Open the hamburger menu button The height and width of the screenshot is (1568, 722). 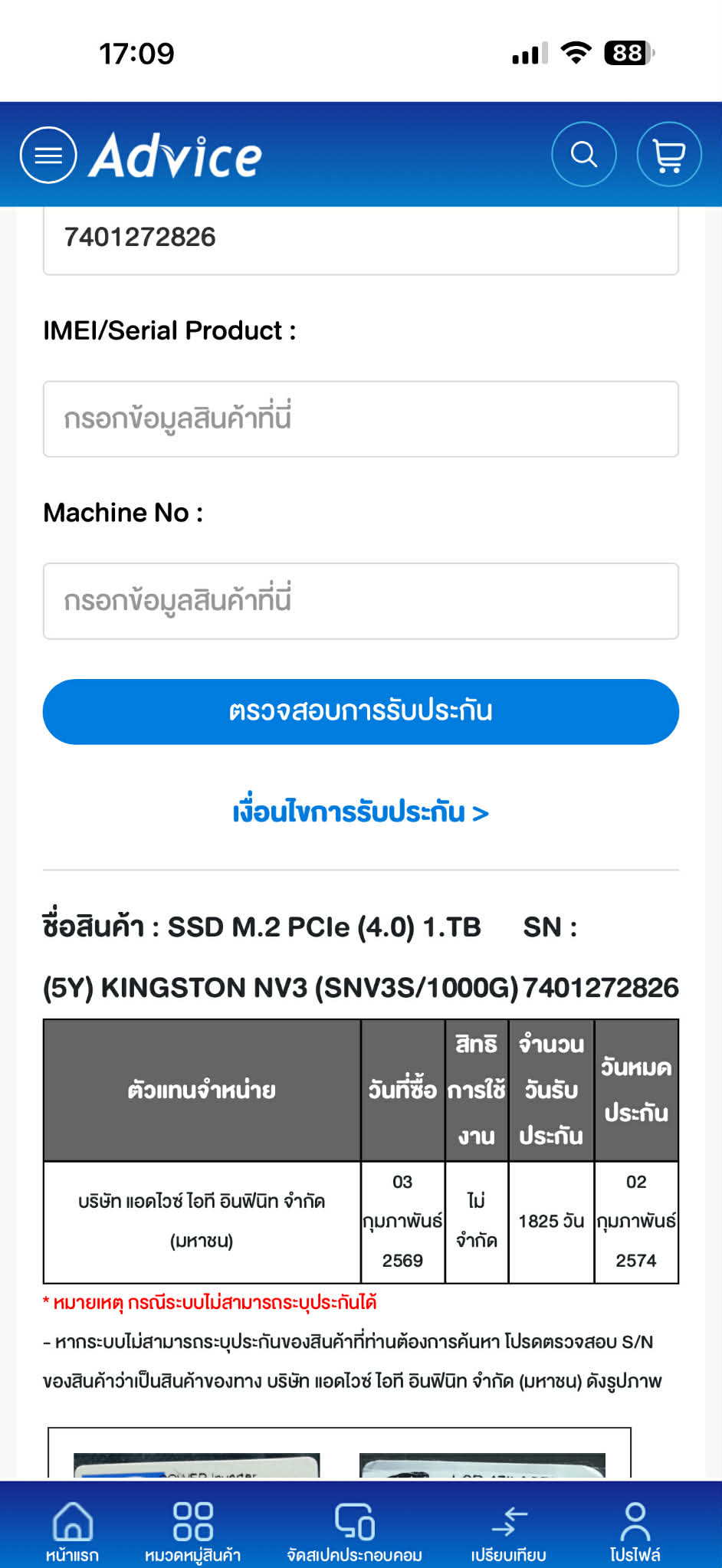coord(48,155)
